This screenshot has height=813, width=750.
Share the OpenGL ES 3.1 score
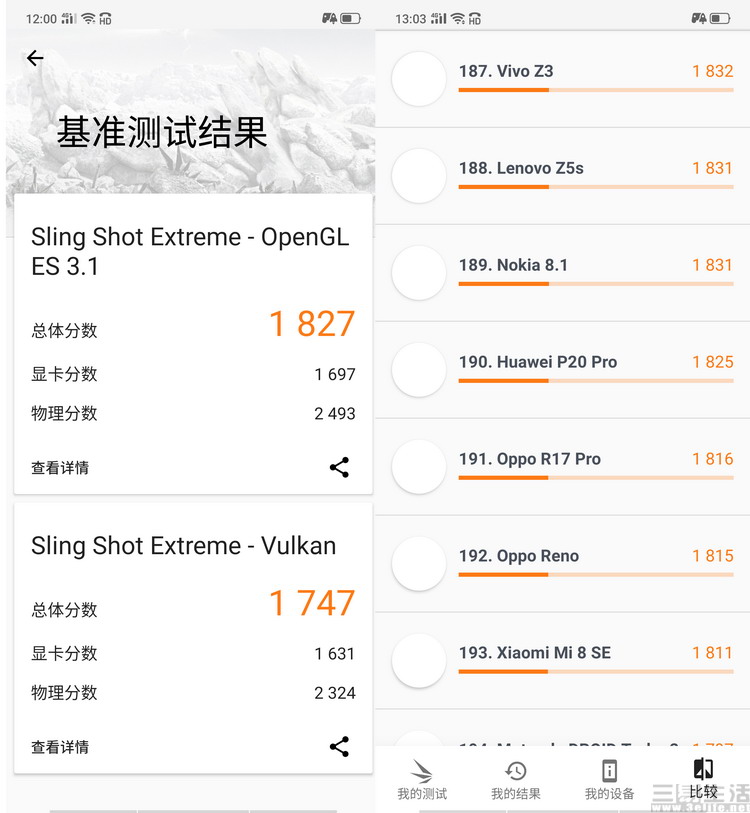[x=339, y=467]
